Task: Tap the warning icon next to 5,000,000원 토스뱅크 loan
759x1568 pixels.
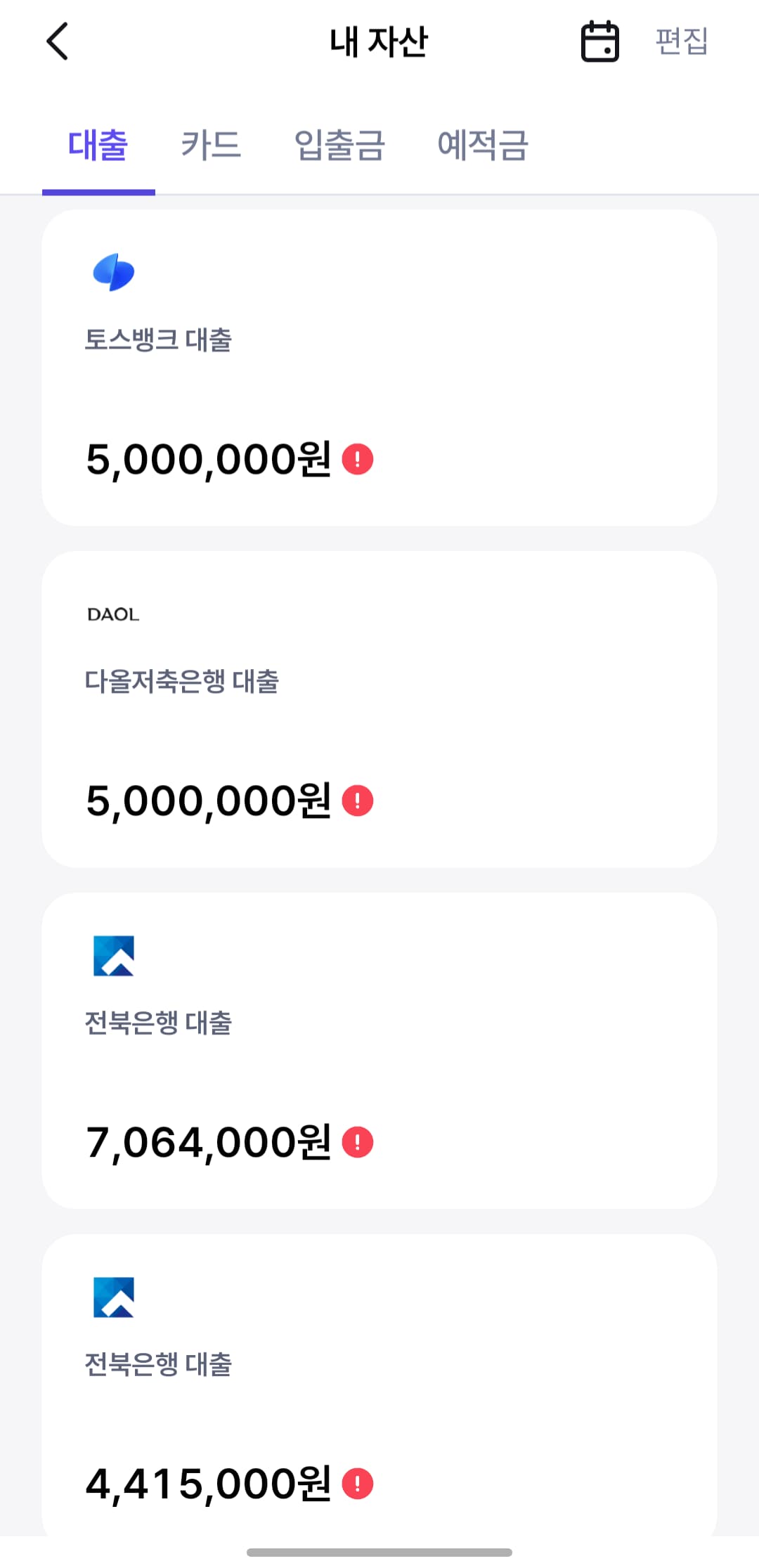Action: (x=358, y=460)
